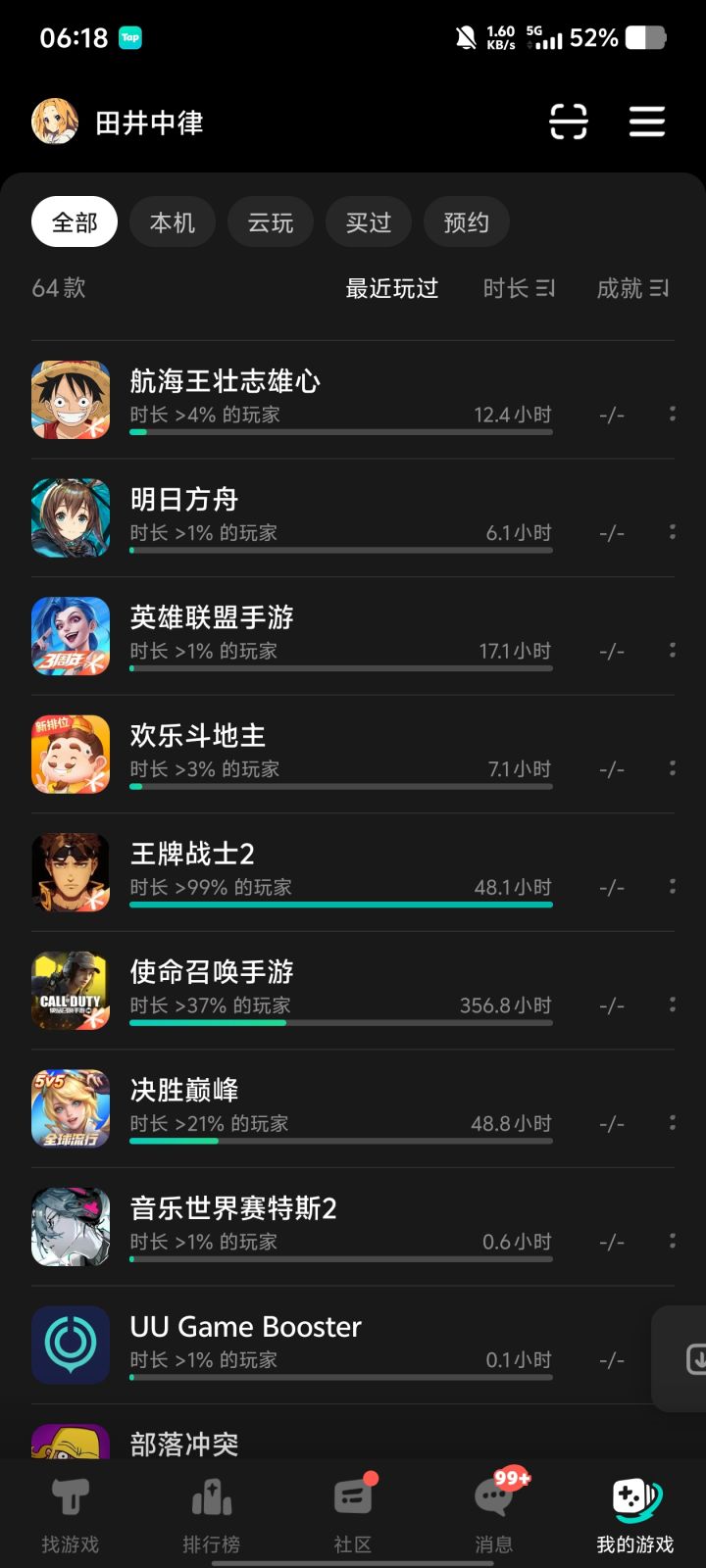Tap the 航海王壮志雄心 game icon

click(x=70, y=399)
